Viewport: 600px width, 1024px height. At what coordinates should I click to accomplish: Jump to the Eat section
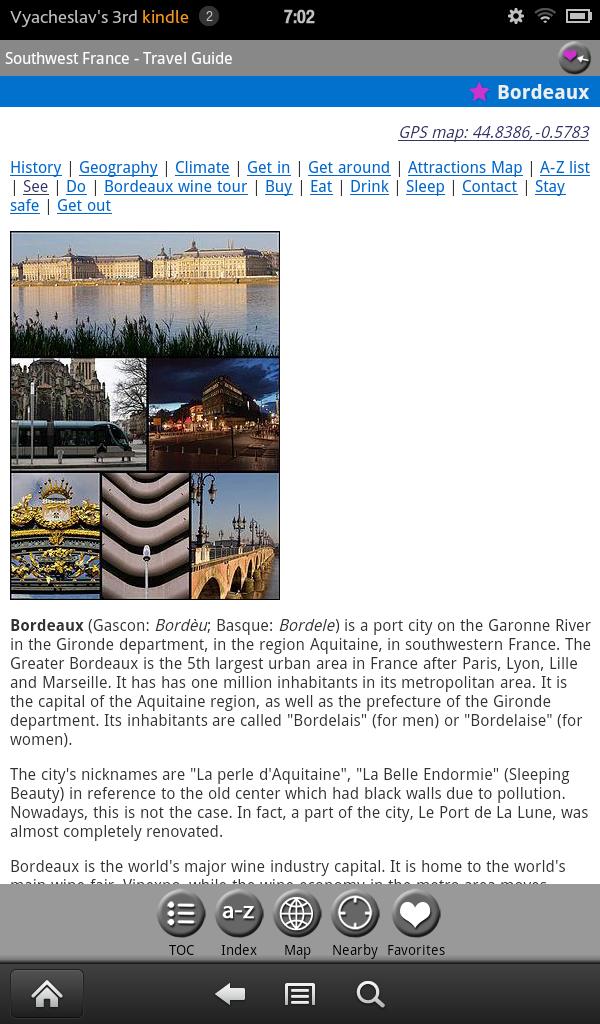(x=321, y=187)
